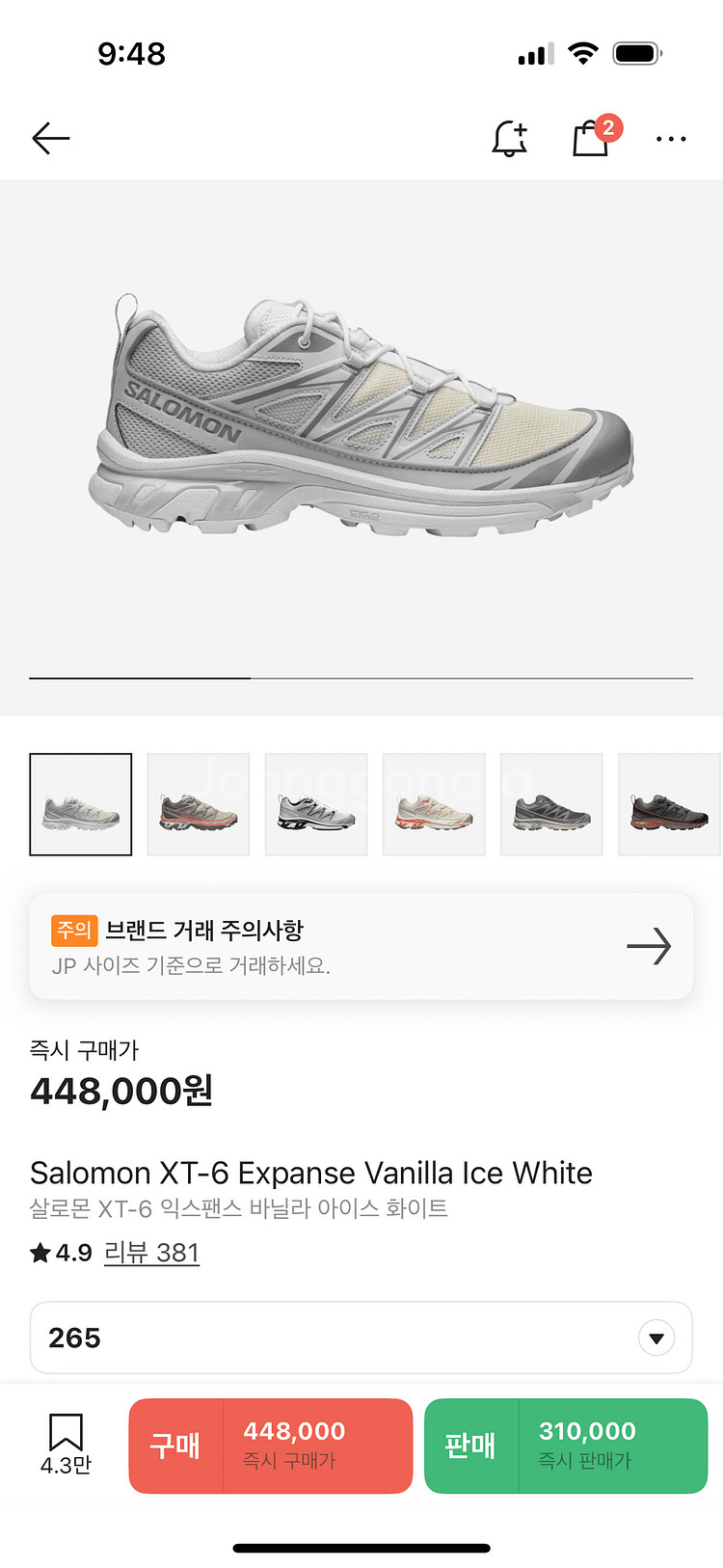Image resolution: width=723 pixels, height=1568 pixels.
Task: Set a price alert with the bell icon
Action: click(x=509, y=139)
